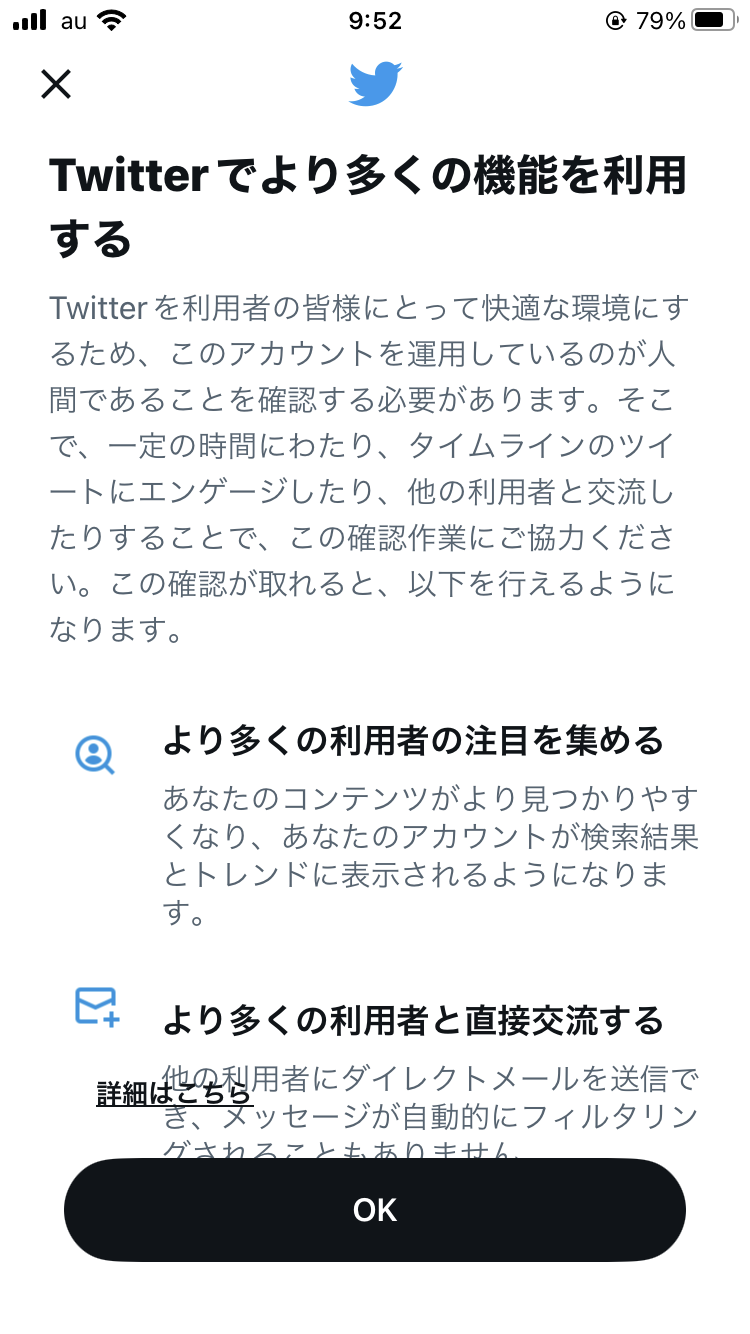750x1334 pixels.
Task: Tap the clock showing 9:52
Action: [374, 18]
